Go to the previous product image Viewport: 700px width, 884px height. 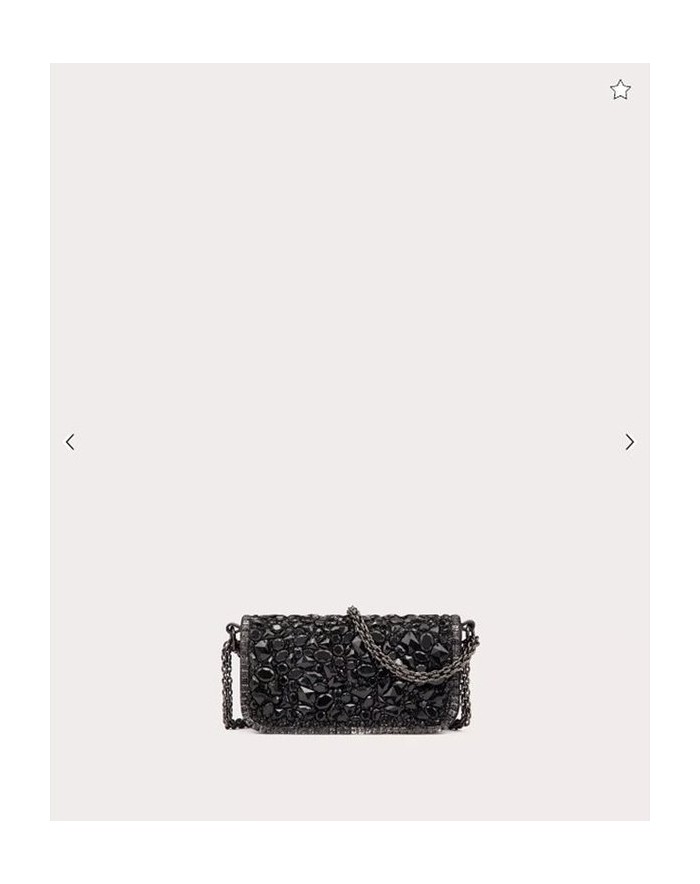(x=70, y=442)
